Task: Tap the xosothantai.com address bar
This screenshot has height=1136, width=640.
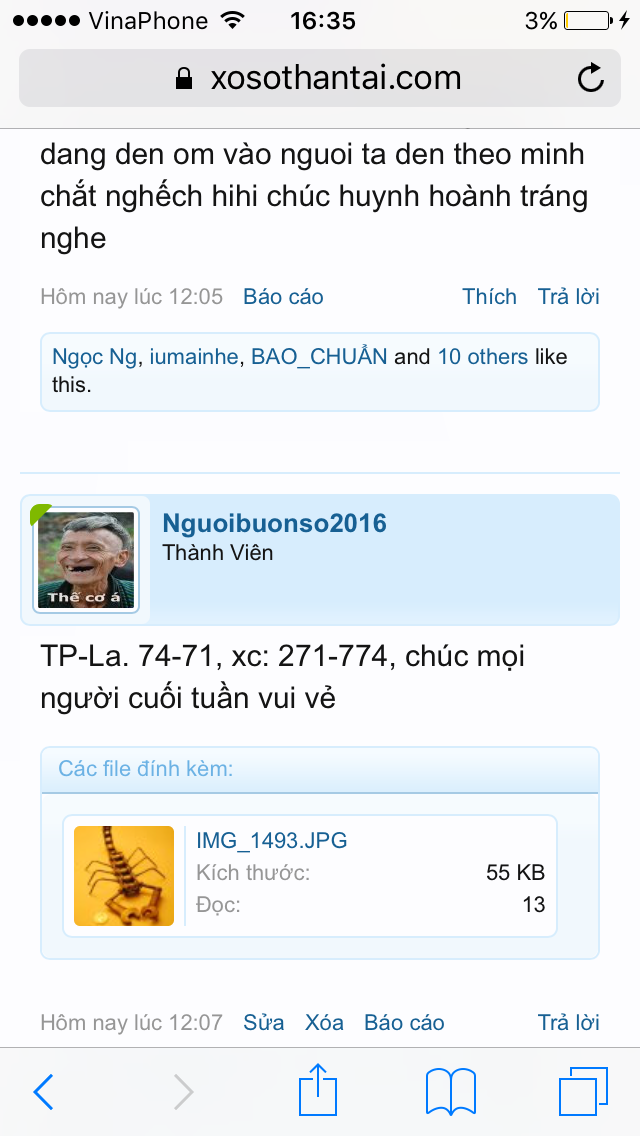Action: coord(320,78)
